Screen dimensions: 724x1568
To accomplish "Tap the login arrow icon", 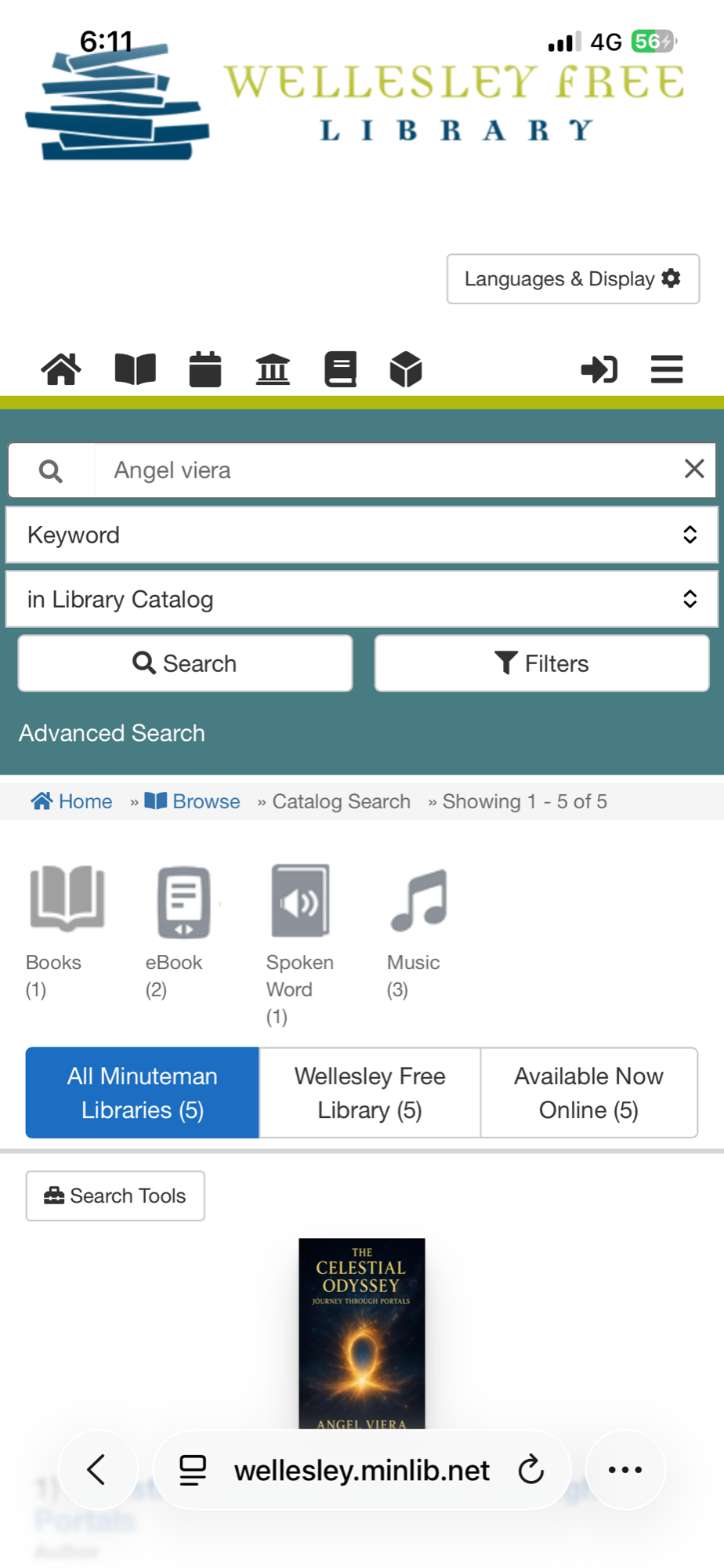I will point(599,369).
